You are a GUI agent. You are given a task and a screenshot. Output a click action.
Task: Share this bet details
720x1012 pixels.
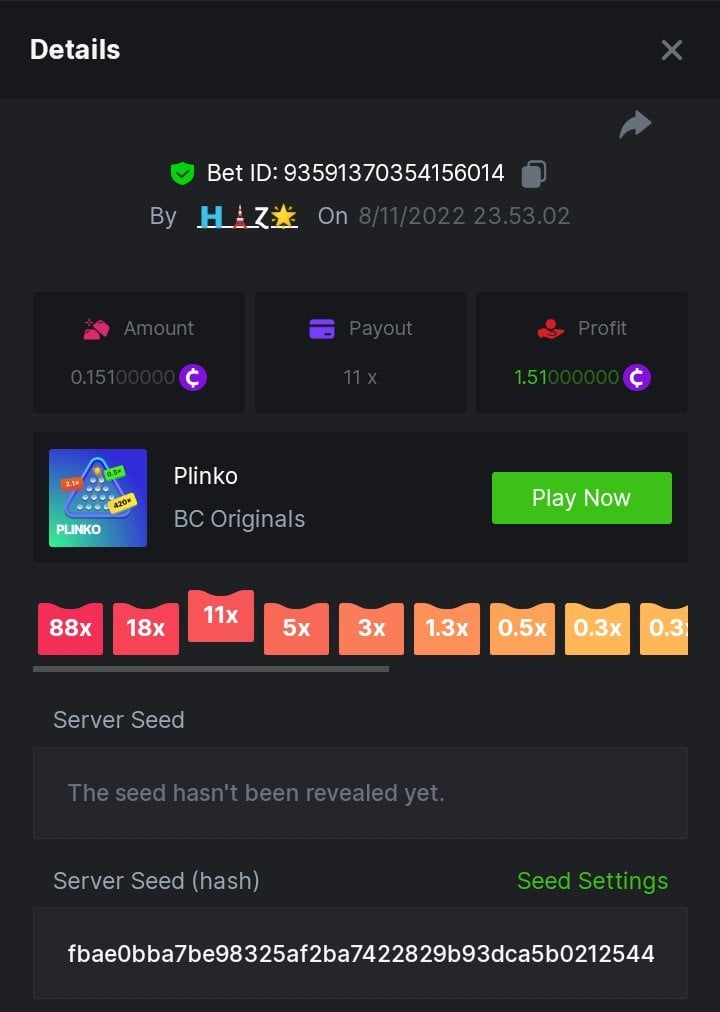635,125
